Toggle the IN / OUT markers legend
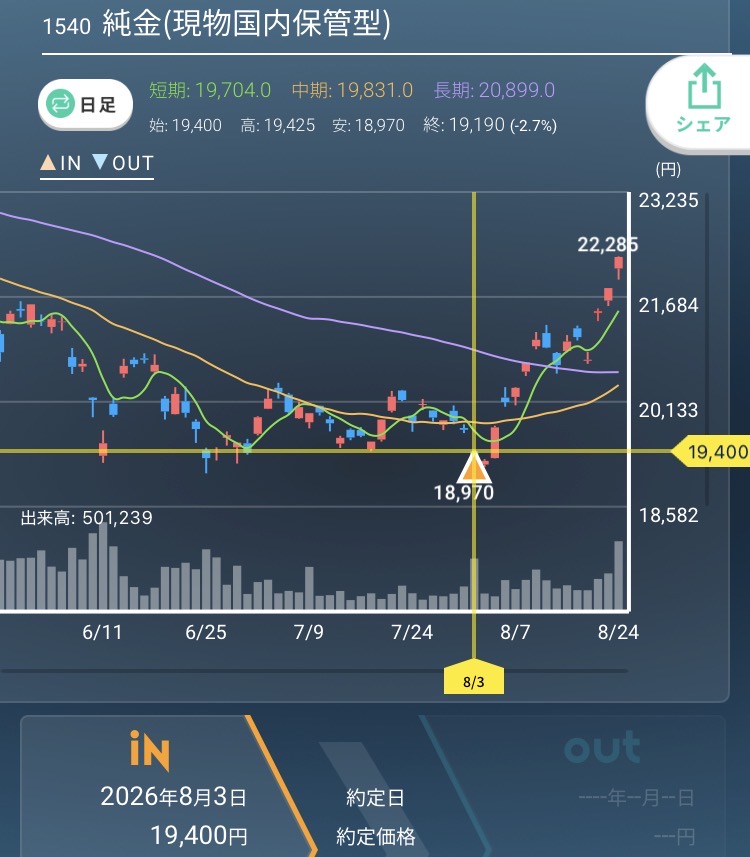 pos(97,163)
